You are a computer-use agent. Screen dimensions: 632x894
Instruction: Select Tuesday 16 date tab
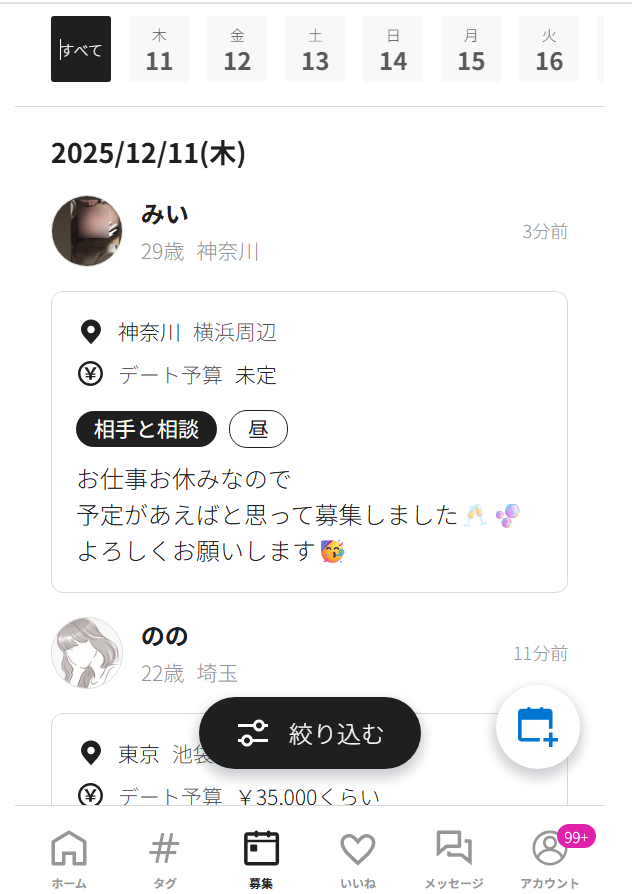[549, 50]
